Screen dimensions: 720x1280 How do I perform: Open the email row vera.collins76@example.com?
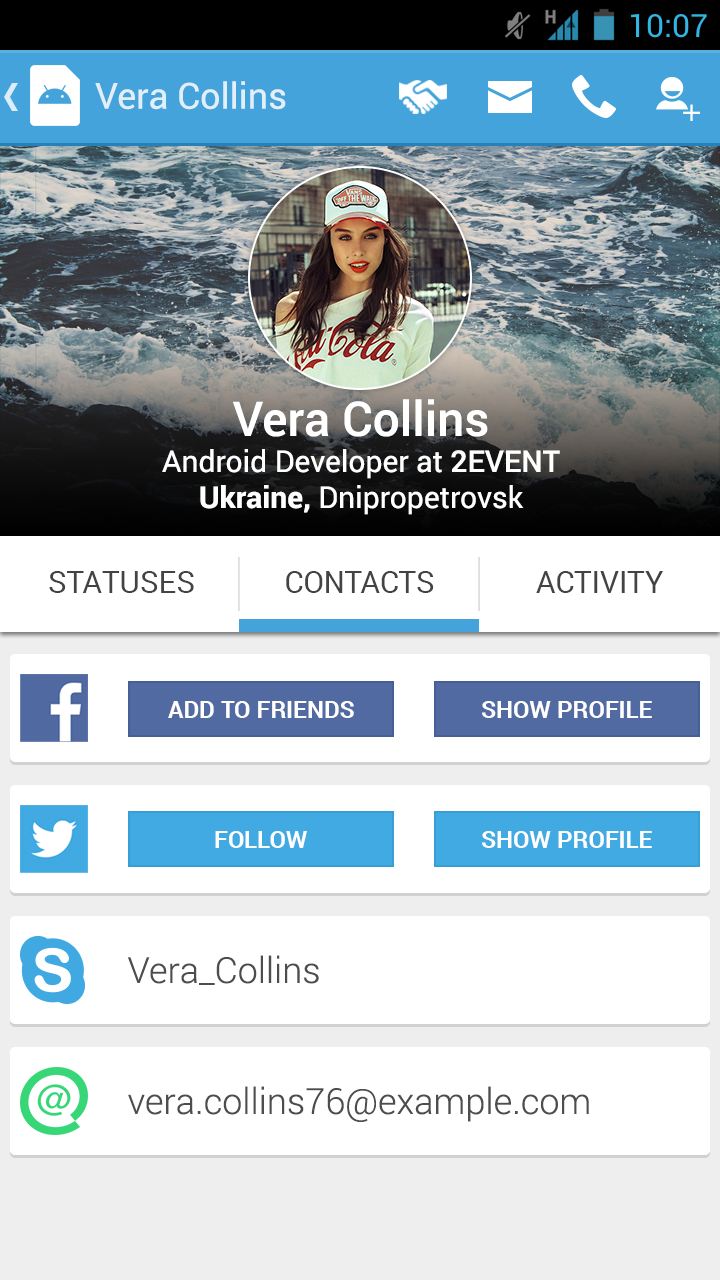point(359,1101)
